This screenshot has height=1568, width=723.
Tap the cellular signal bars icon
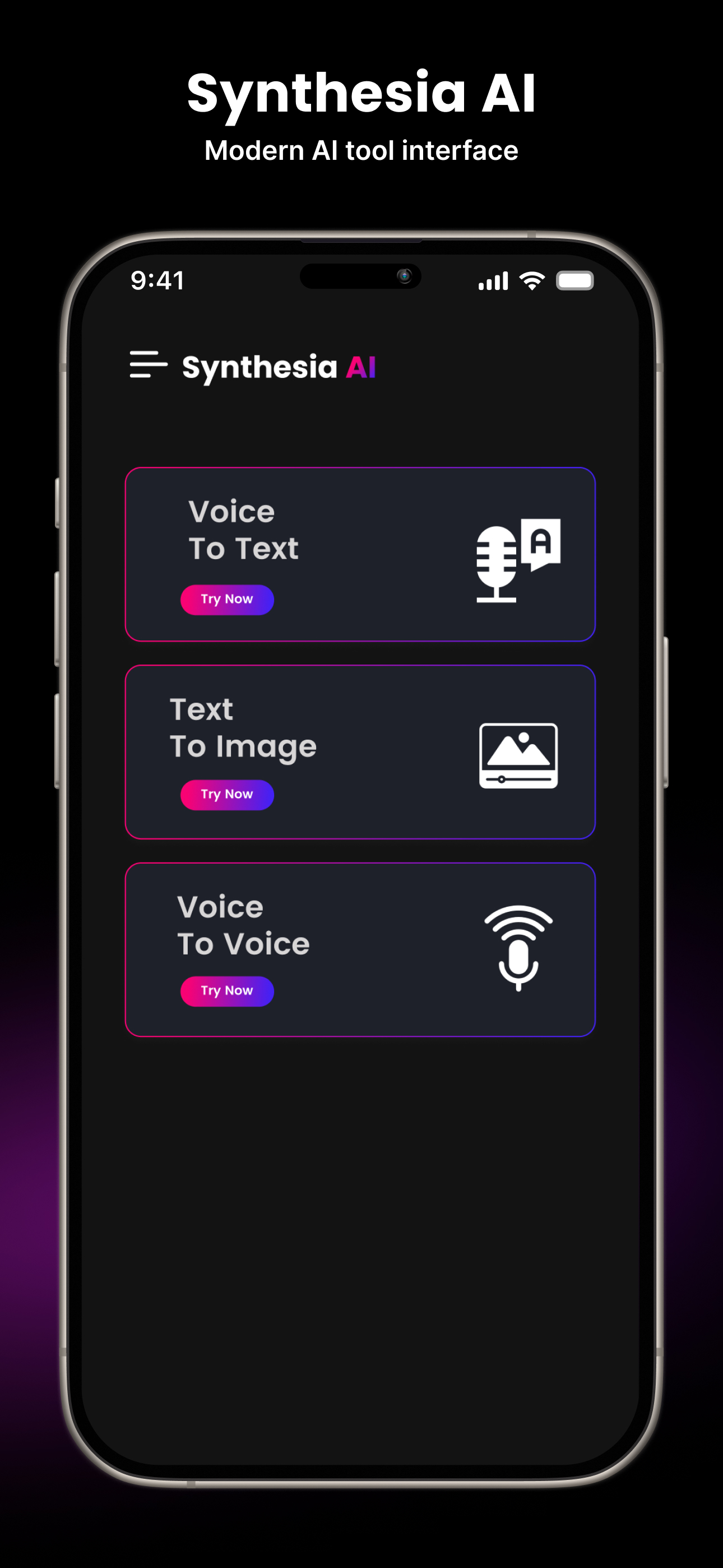click(x=493, y=280)
